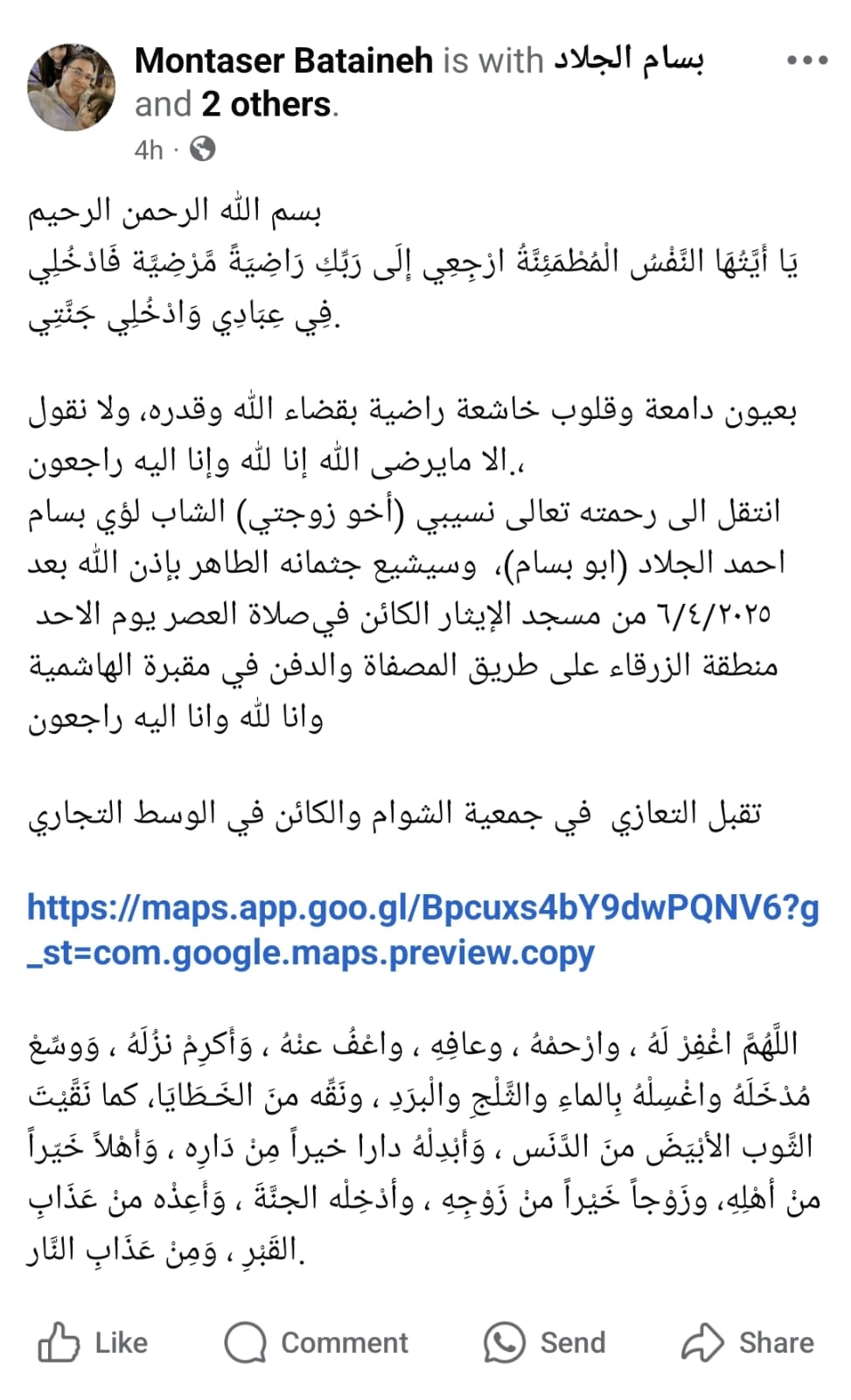Screen dimensions: 851x1400
Task: Share this post
Action: pos(748,1342)
